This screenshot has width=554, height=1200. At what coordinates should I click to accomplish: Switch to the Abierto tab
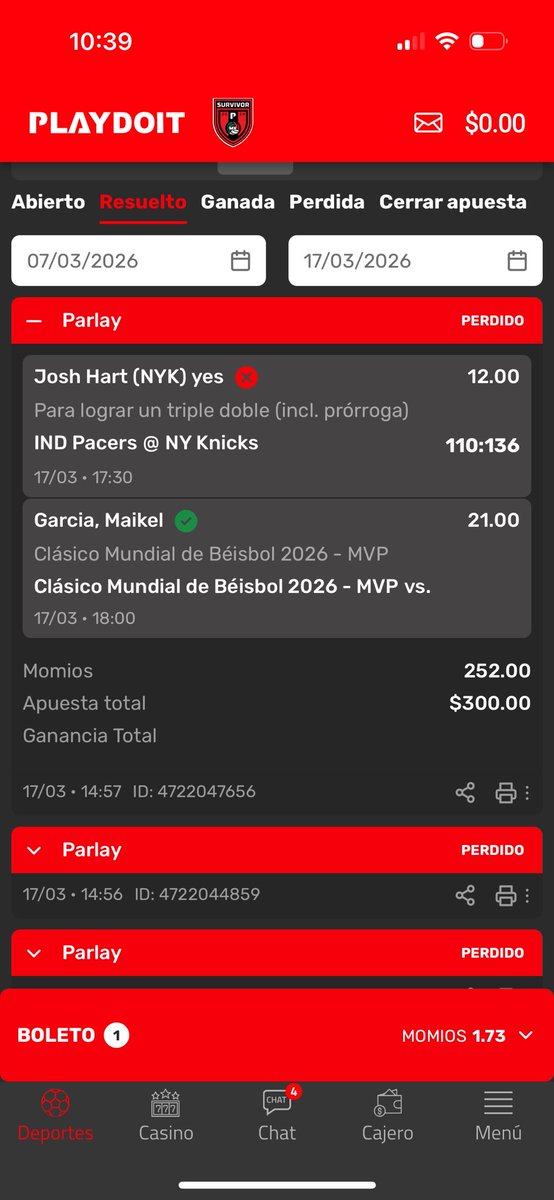(x=48, y=202)
